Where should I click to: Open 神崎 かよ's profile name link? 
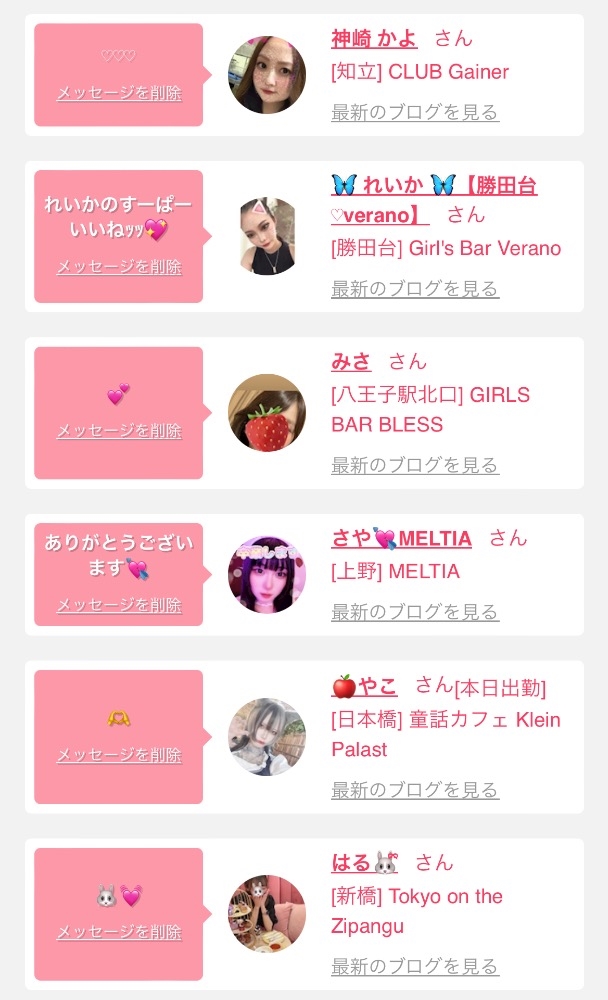(374, 39)
